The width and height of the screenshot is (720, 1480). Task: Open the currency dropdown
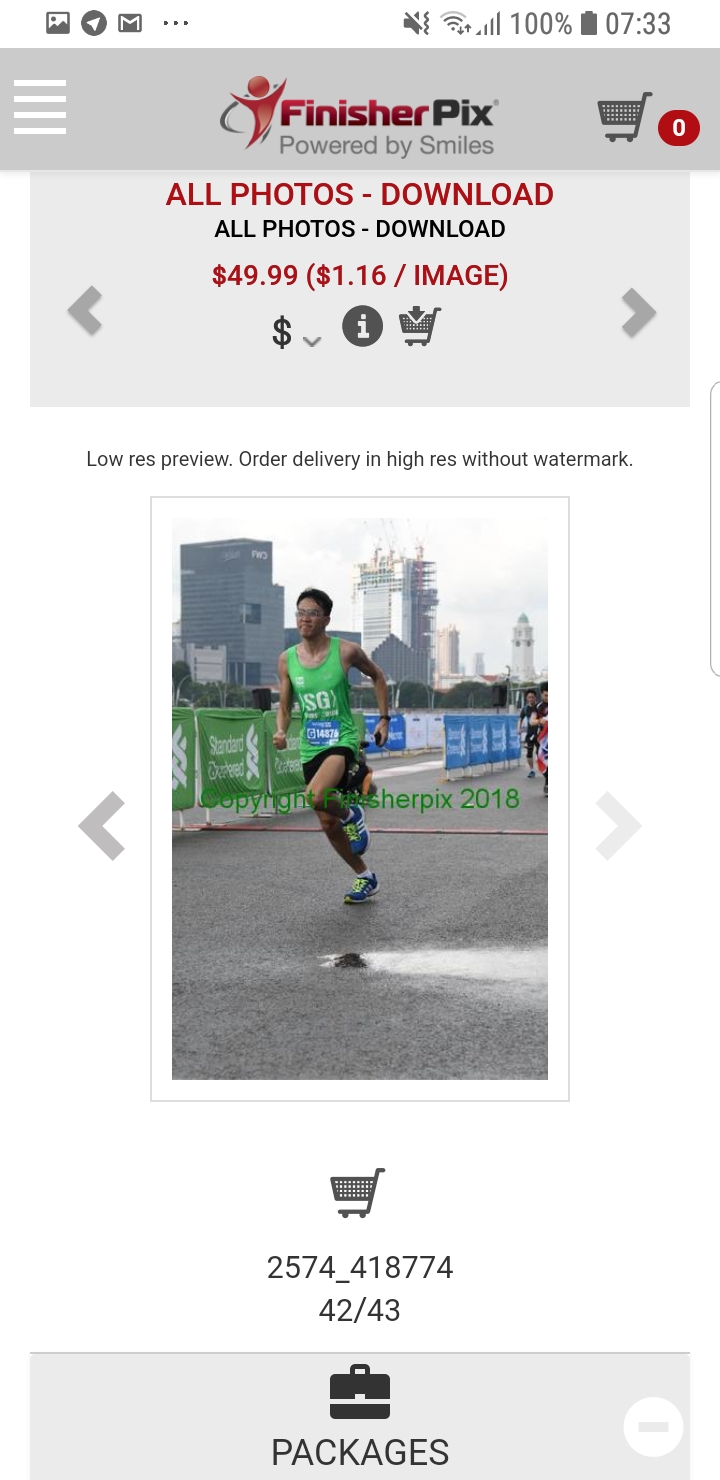pyautogui.click(x=296, y=332)
